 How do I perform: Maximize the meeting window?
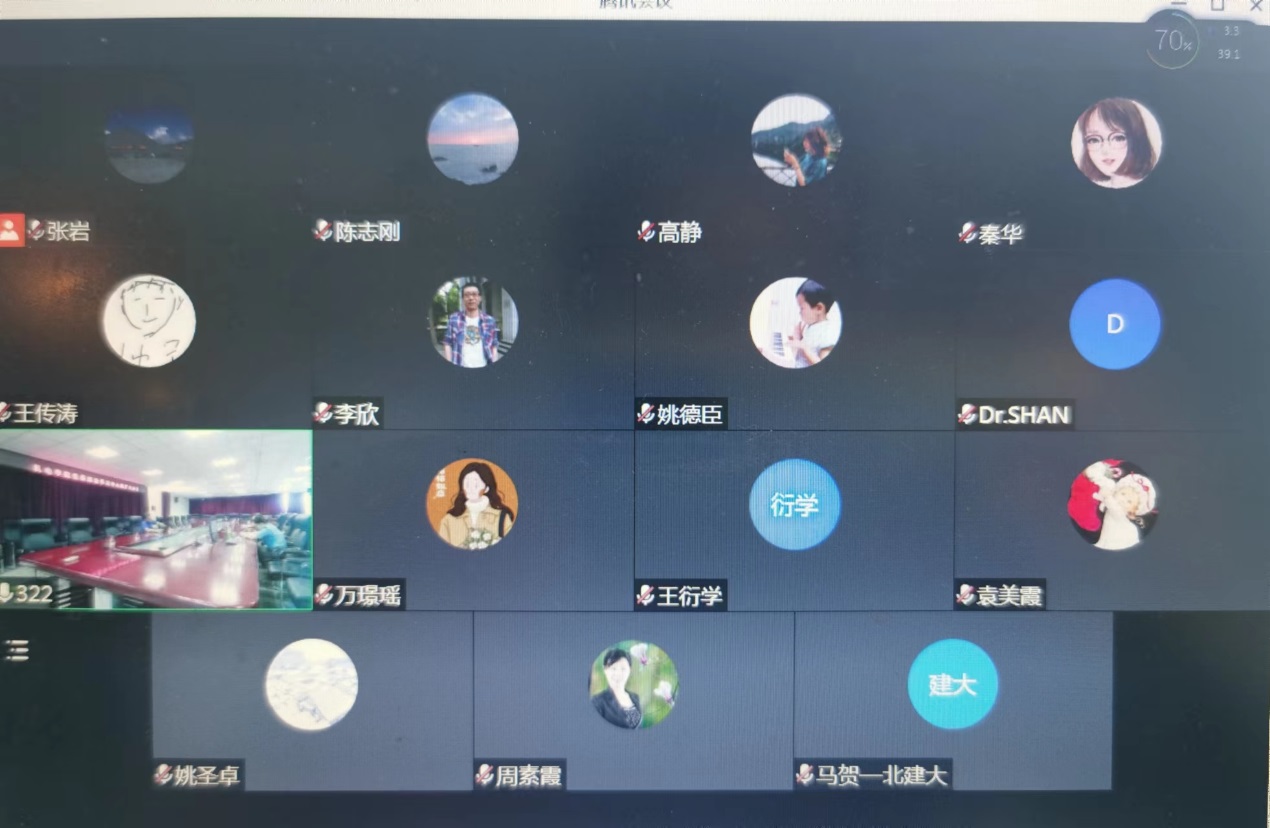tap(1217, 5)
